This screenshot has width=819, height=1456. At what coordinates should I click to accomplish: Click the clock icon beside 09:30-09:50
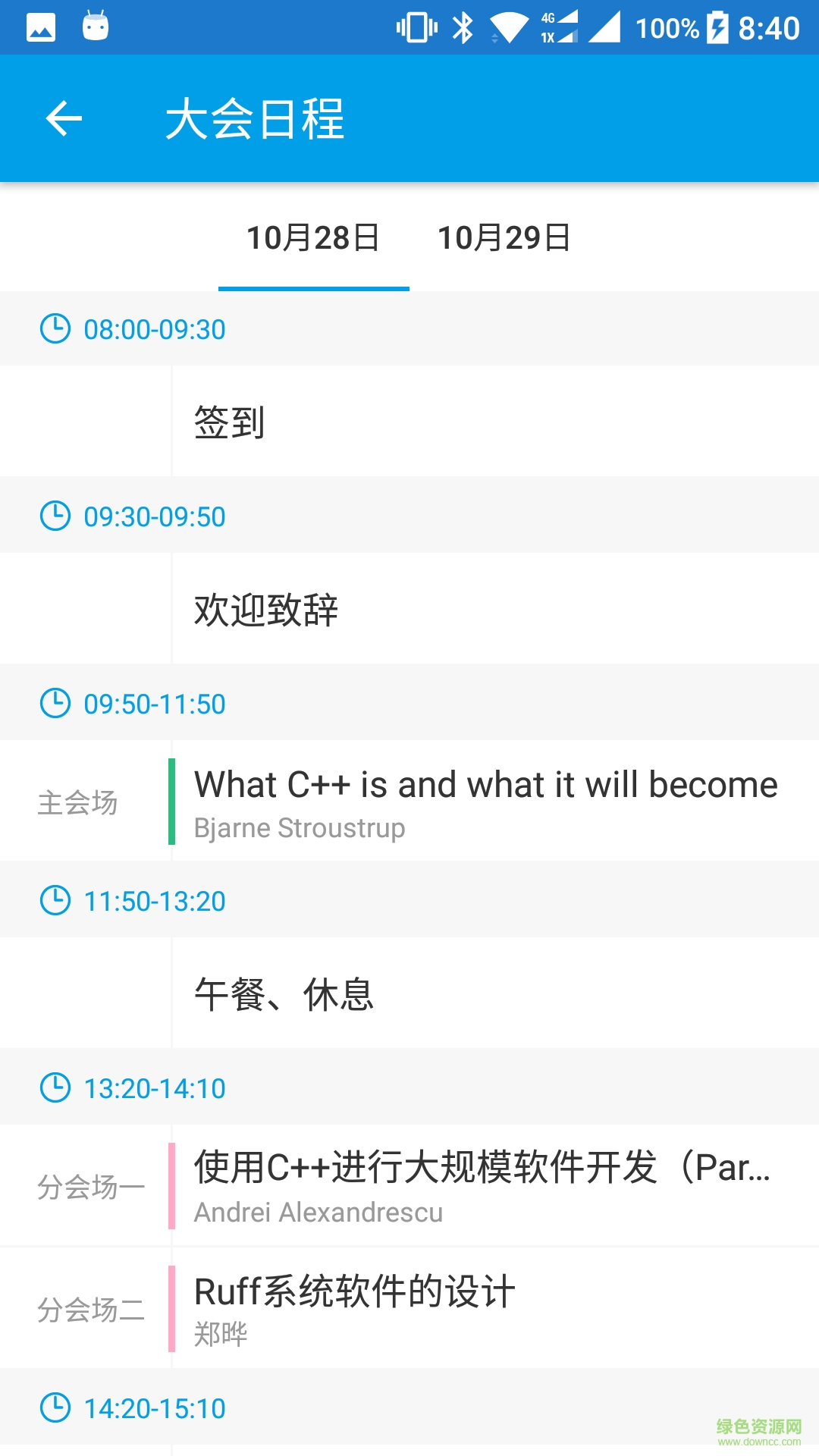[x=55, y=516]
